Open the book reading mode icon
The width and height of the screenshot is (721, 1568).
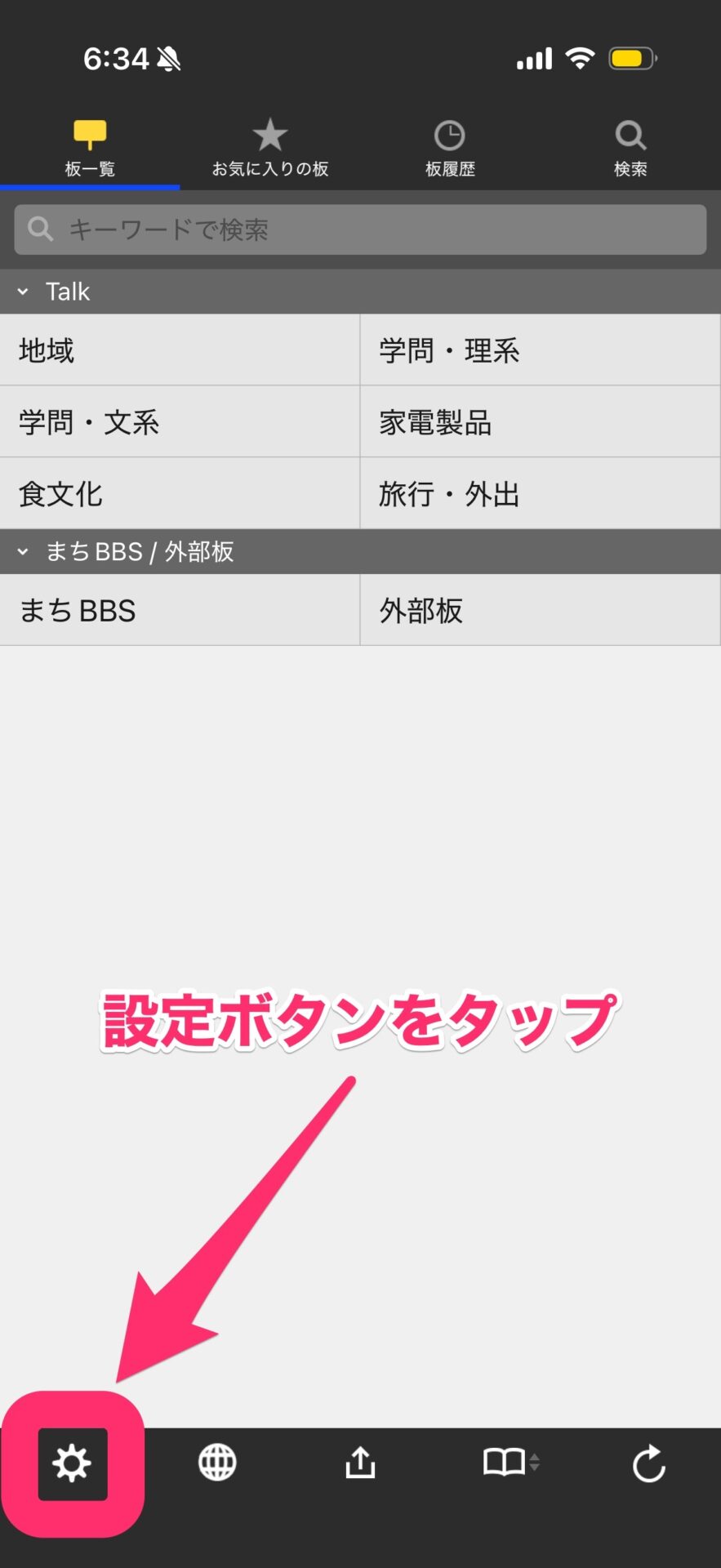(510, 1462)
